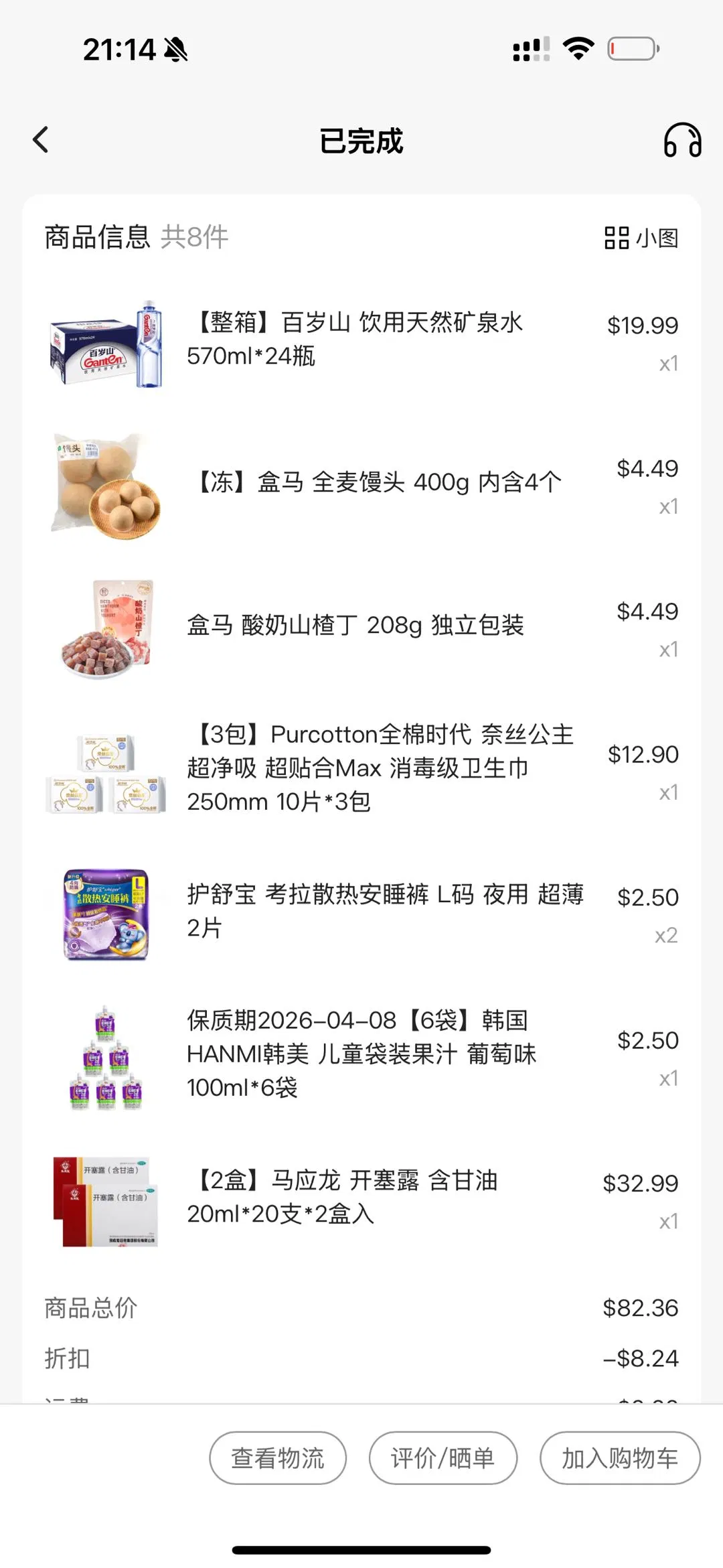View HANMI 儿童袋装果汁 葡萄味 product
Screen dimensions: 723x1568
(361, 1054)
